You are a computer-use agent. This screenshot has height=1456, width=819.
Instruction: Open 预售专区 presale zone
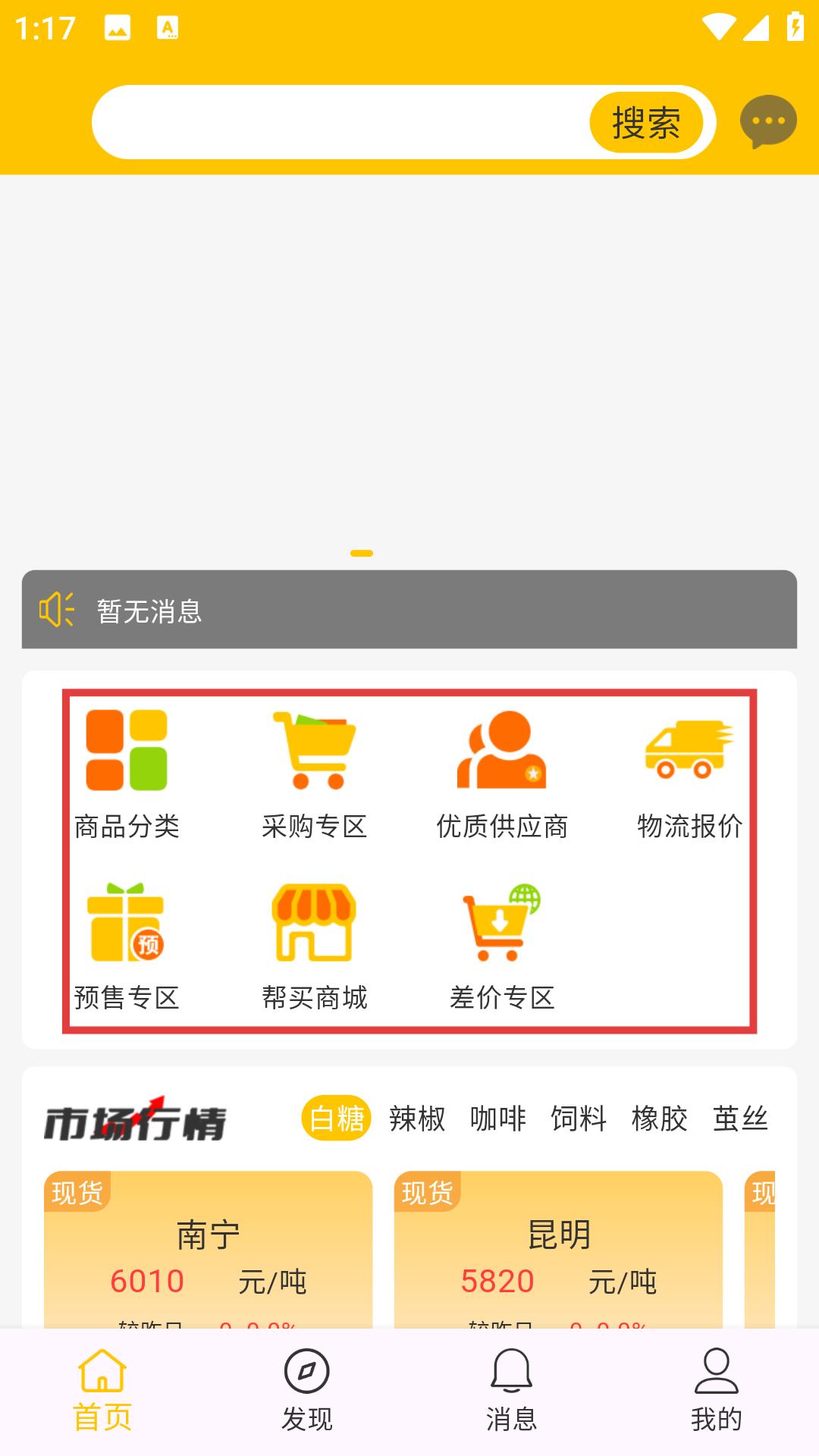click(127, 946)
